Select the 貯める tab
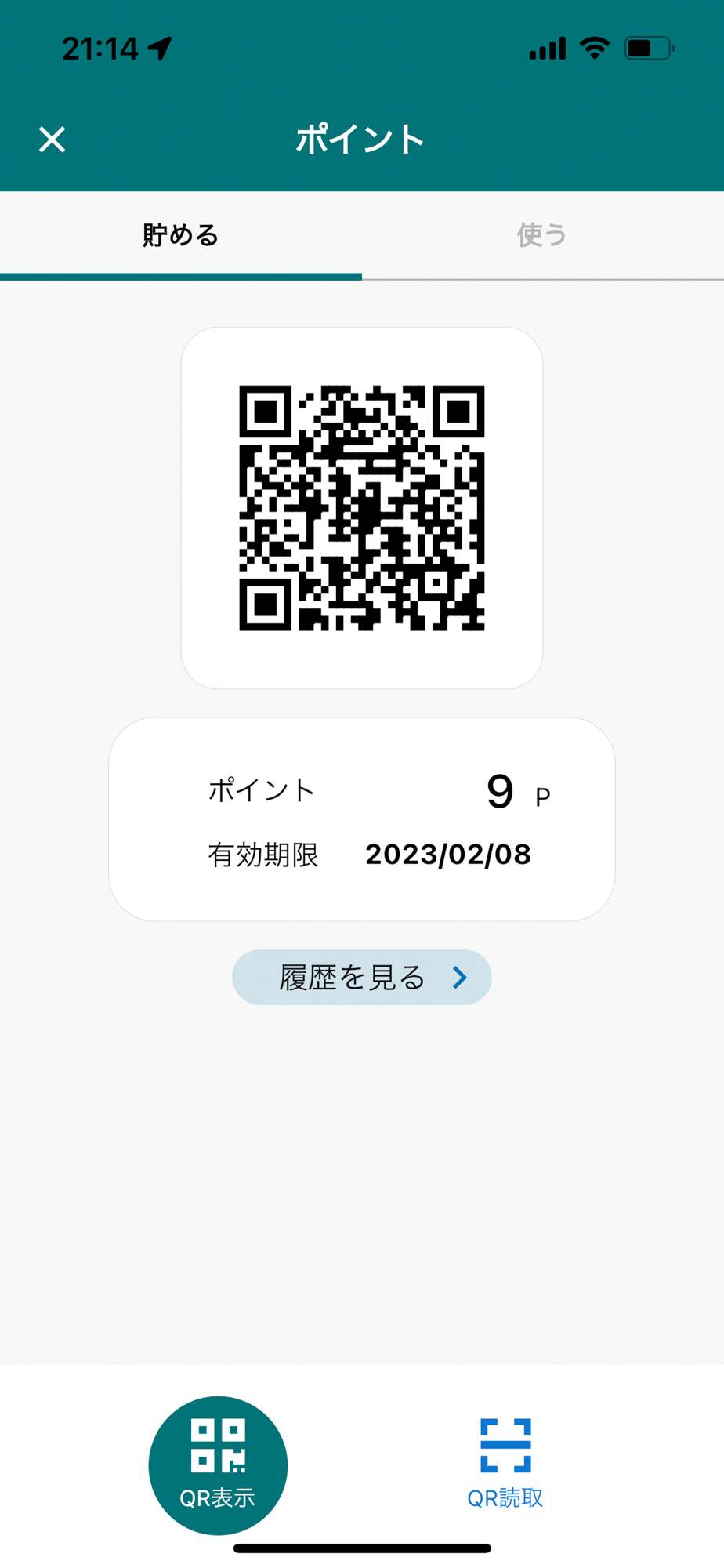 [181, 235]
